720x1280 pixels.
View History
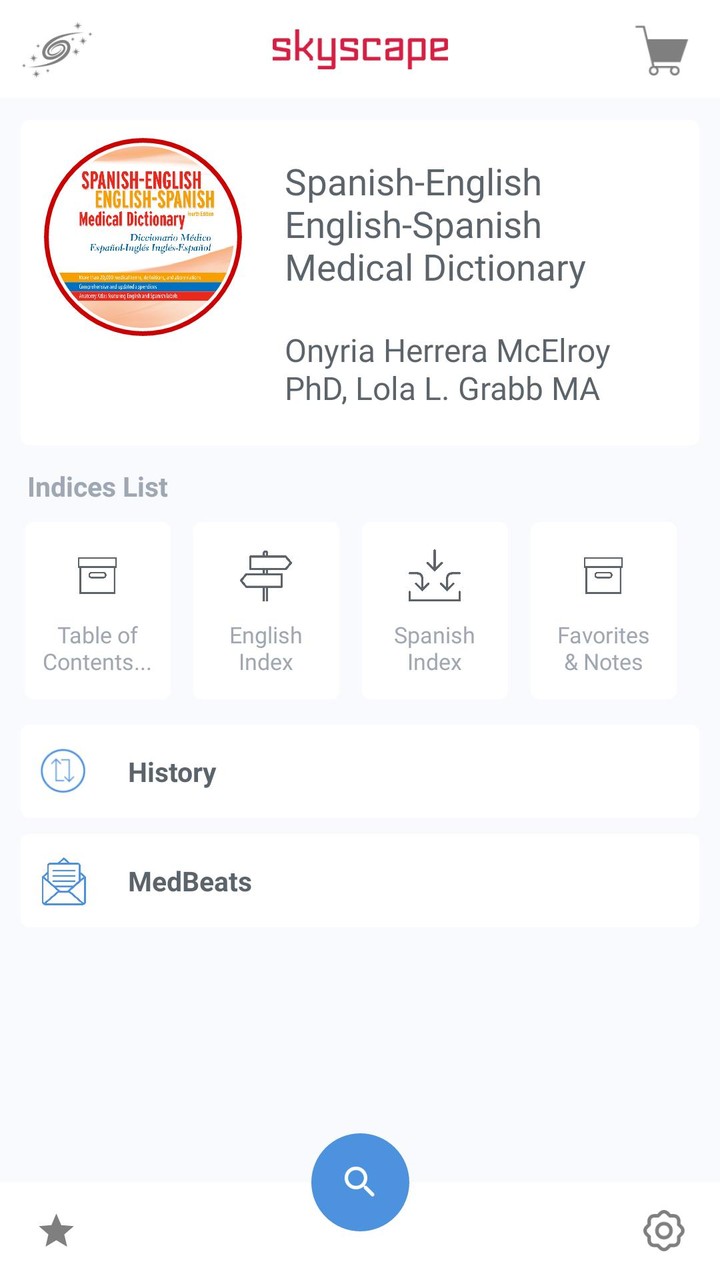click(360, 772)
